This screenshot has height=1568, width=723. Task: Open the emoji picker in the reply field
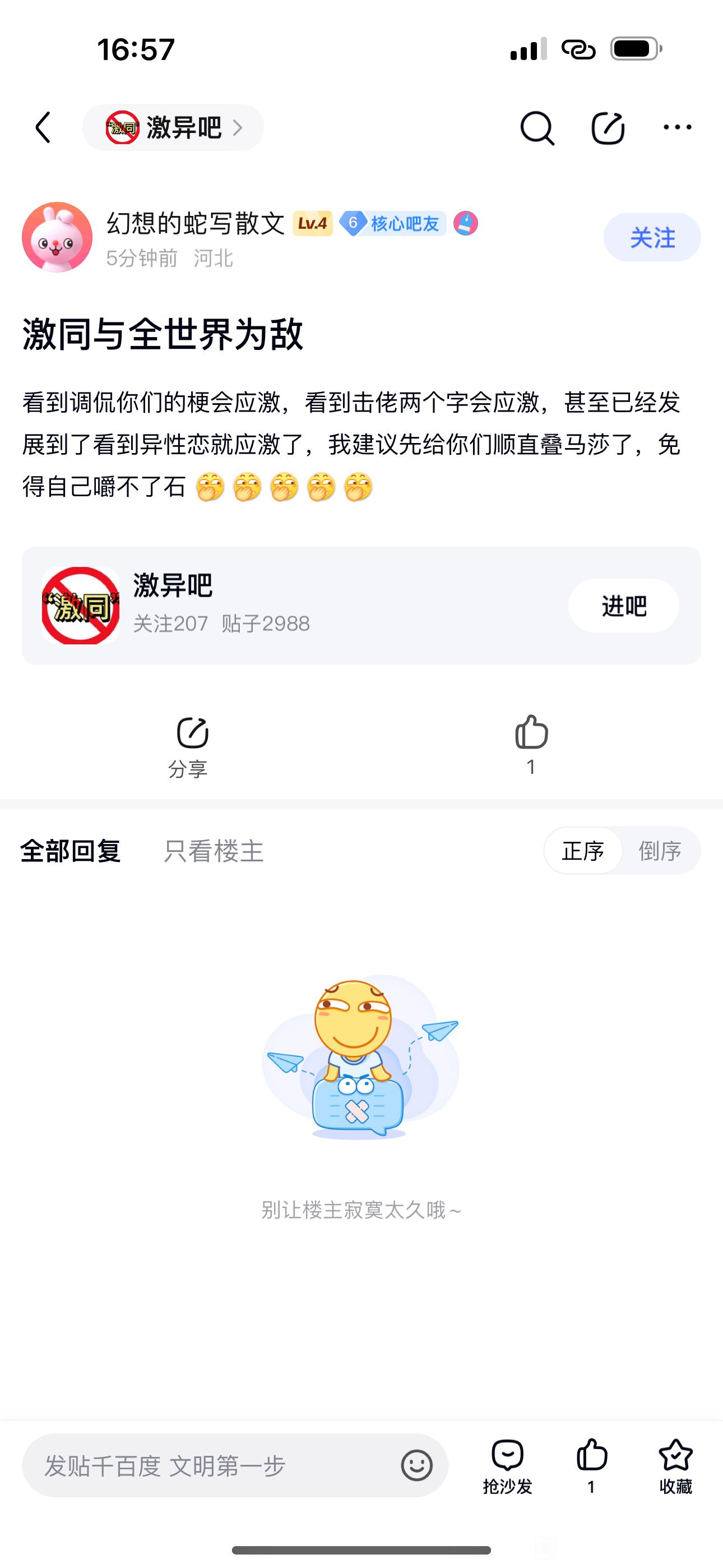417,1465
